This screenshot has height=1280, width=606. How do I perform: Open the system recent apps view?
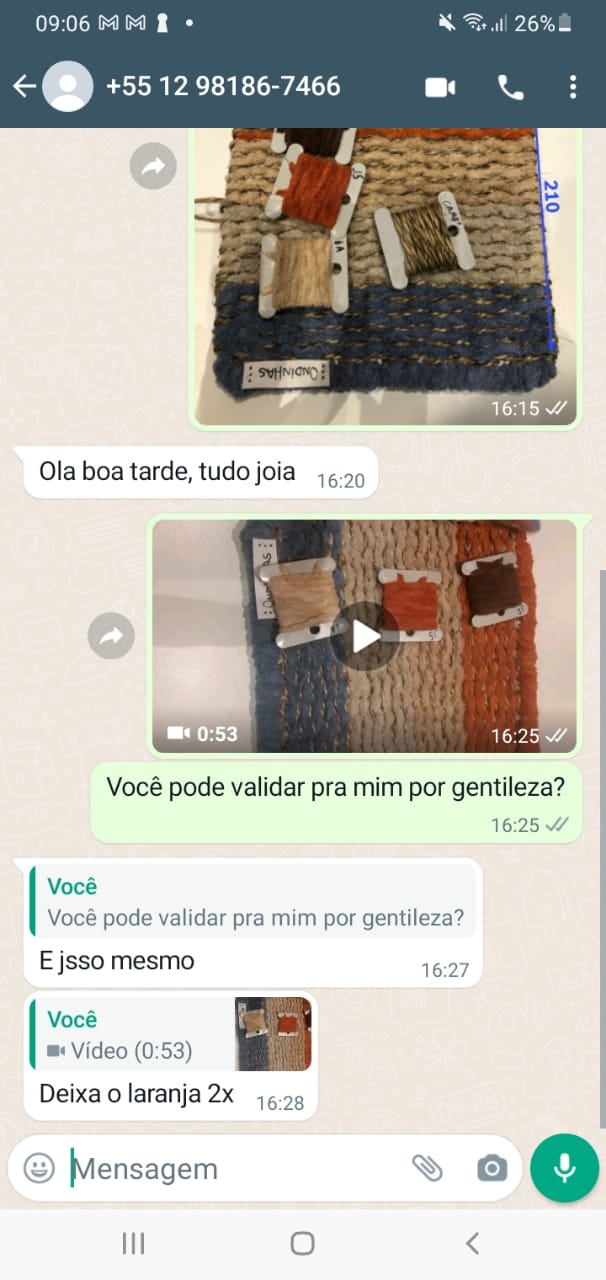click(x=133, y=1243)
